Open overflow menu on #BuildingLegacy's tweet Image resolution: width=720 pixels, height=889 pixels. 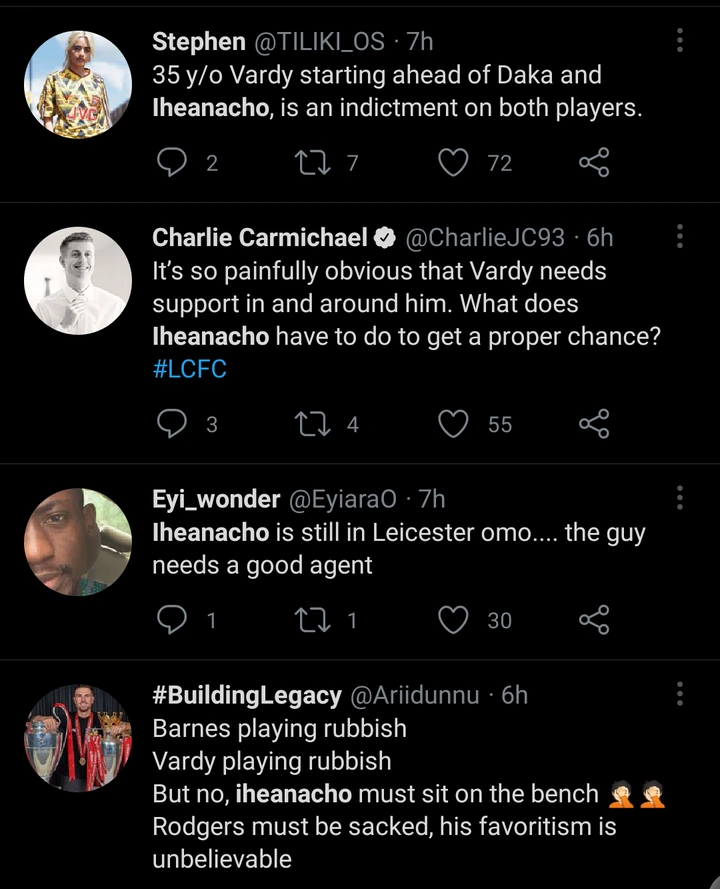pos(680,694)
